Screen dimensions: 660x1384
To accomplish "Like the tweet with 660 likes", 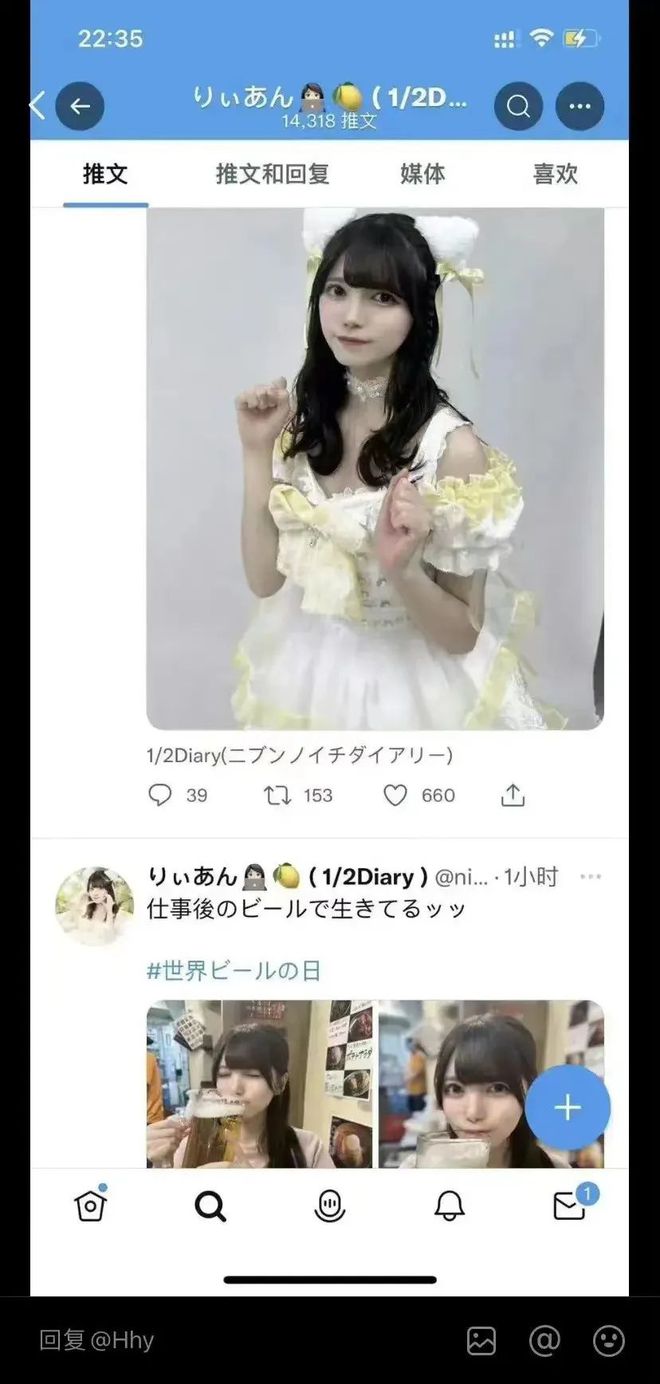I will pos(396,795).
